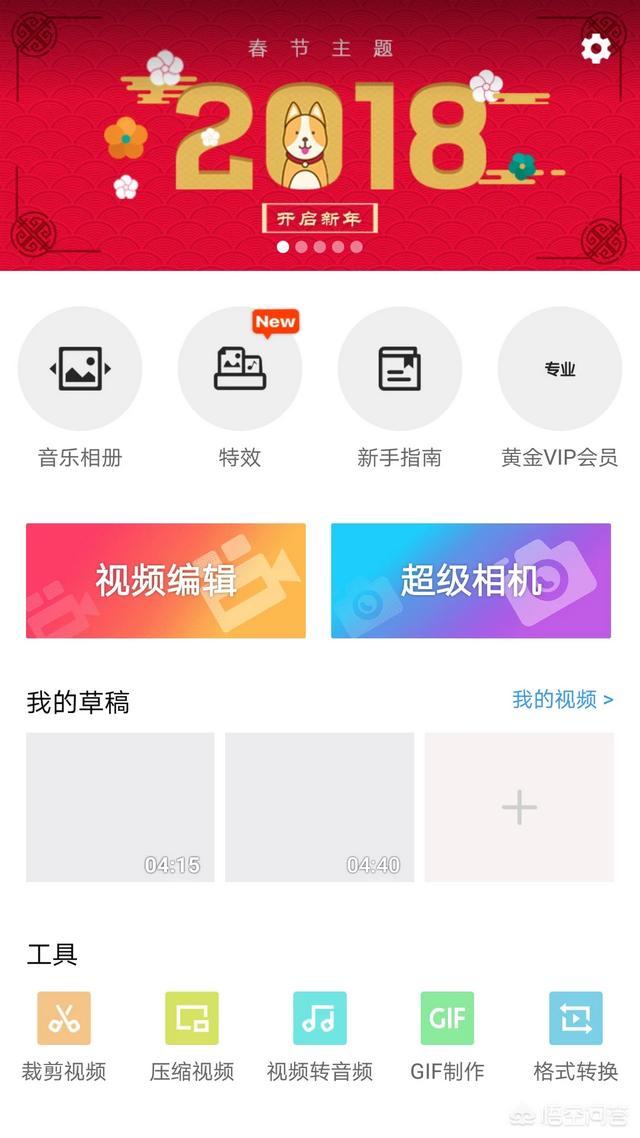Open 音乐相册 music album
This screenshot has width=640, height=1138.
(x=80, y=369)
